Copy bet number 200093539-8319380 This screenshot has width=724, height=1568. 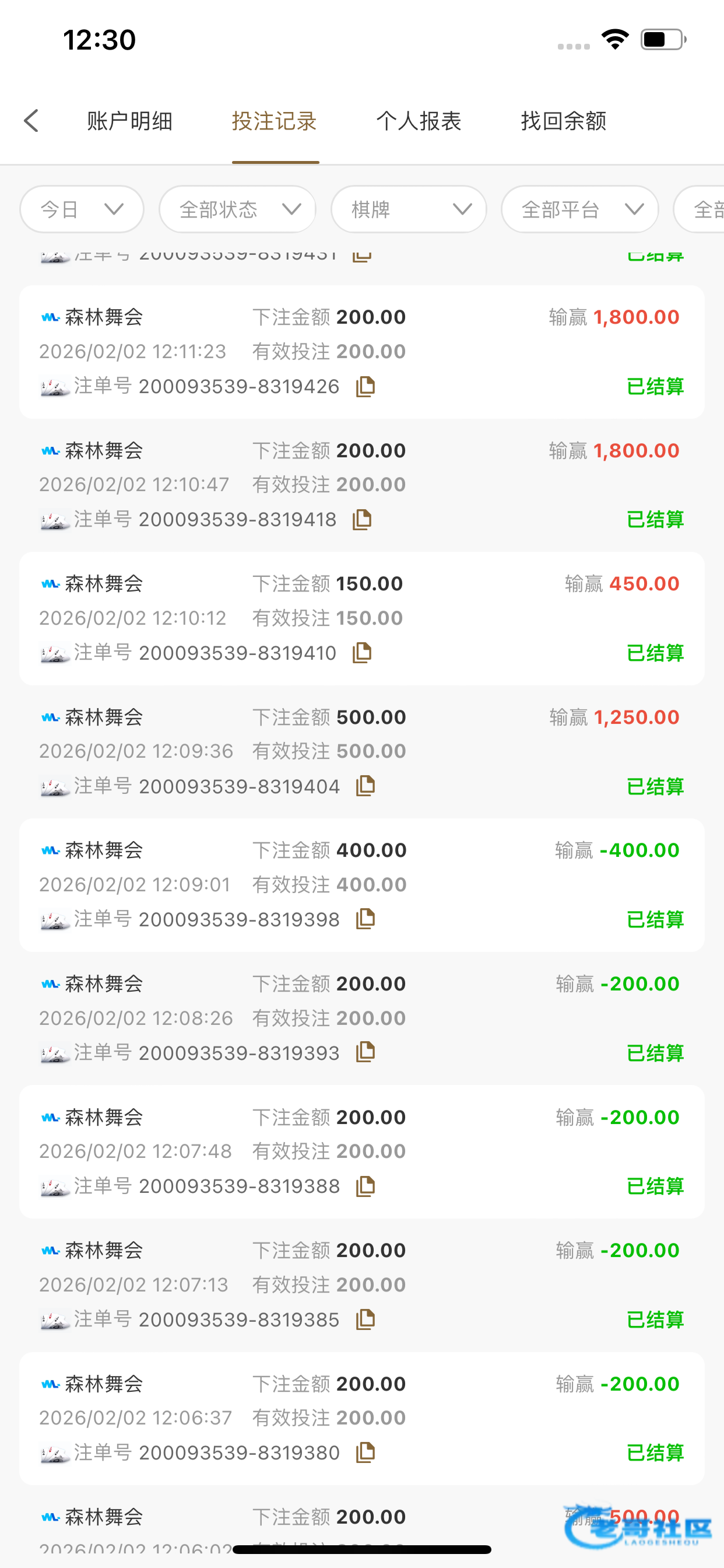coord(365,1453)
